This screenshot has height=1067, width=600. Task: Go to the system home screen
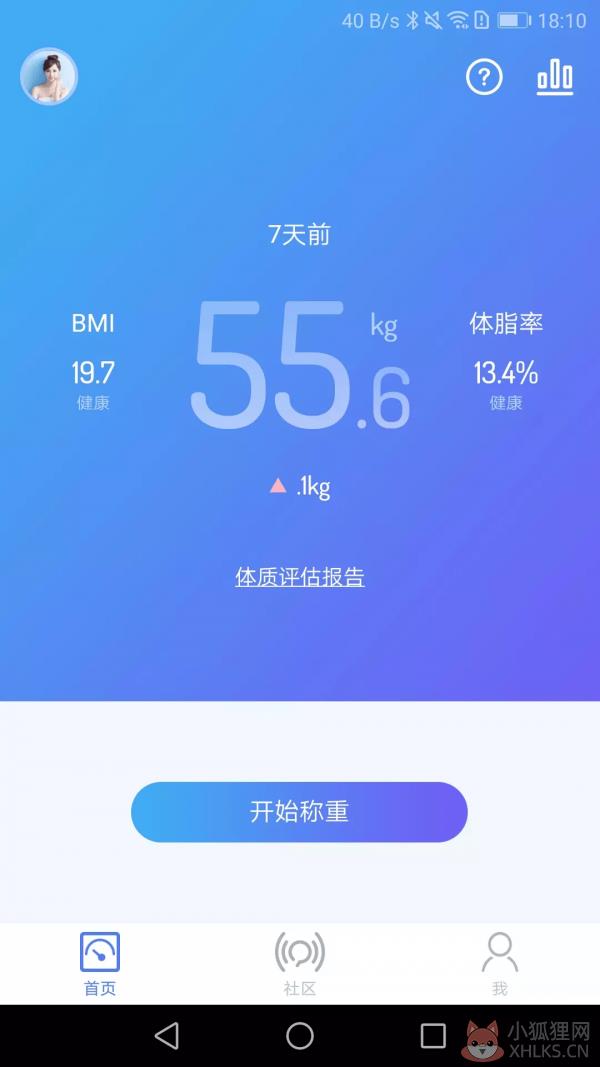pos(300,1036)
